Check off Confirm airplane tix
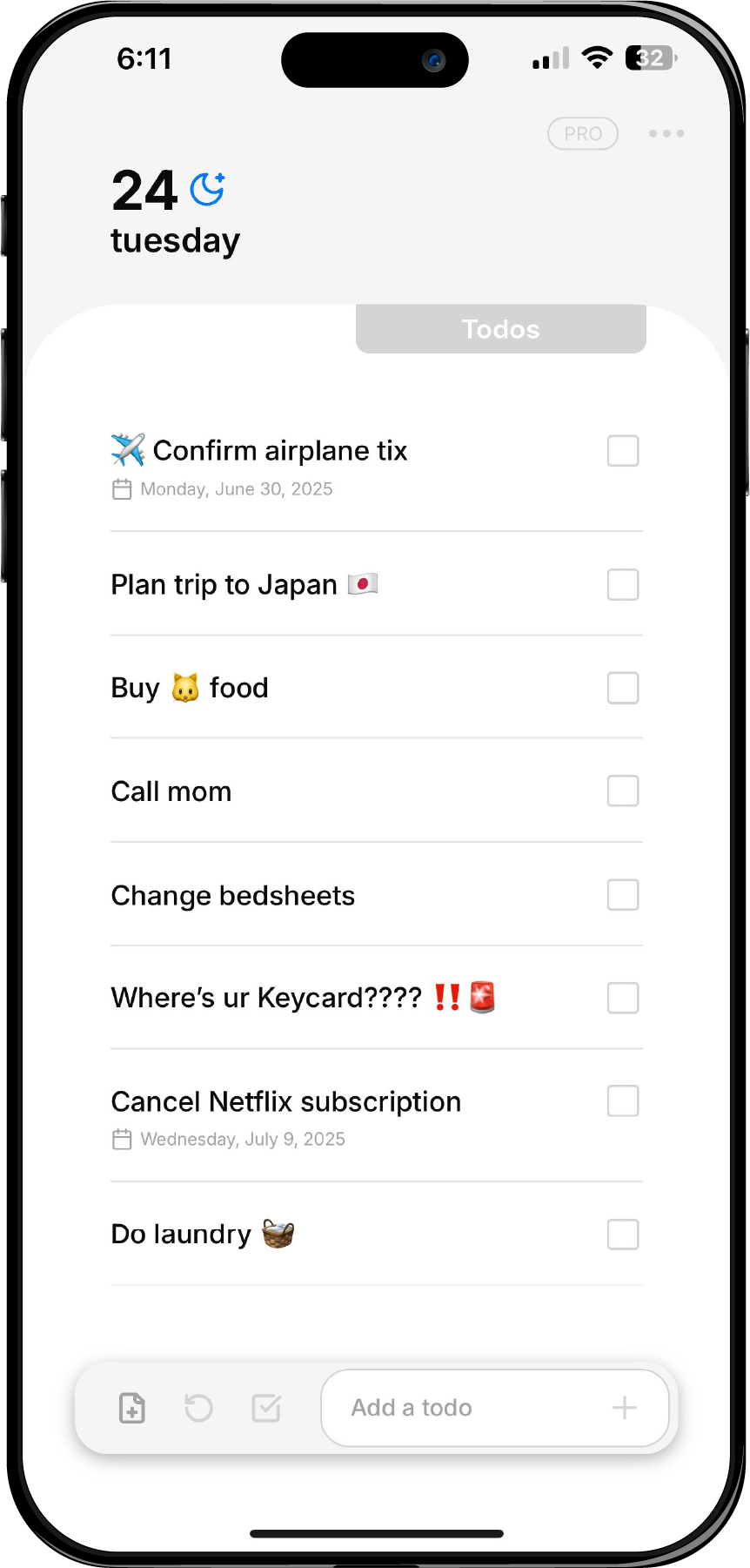Viewport: 750px width, 1568px height. coord(623,451)
